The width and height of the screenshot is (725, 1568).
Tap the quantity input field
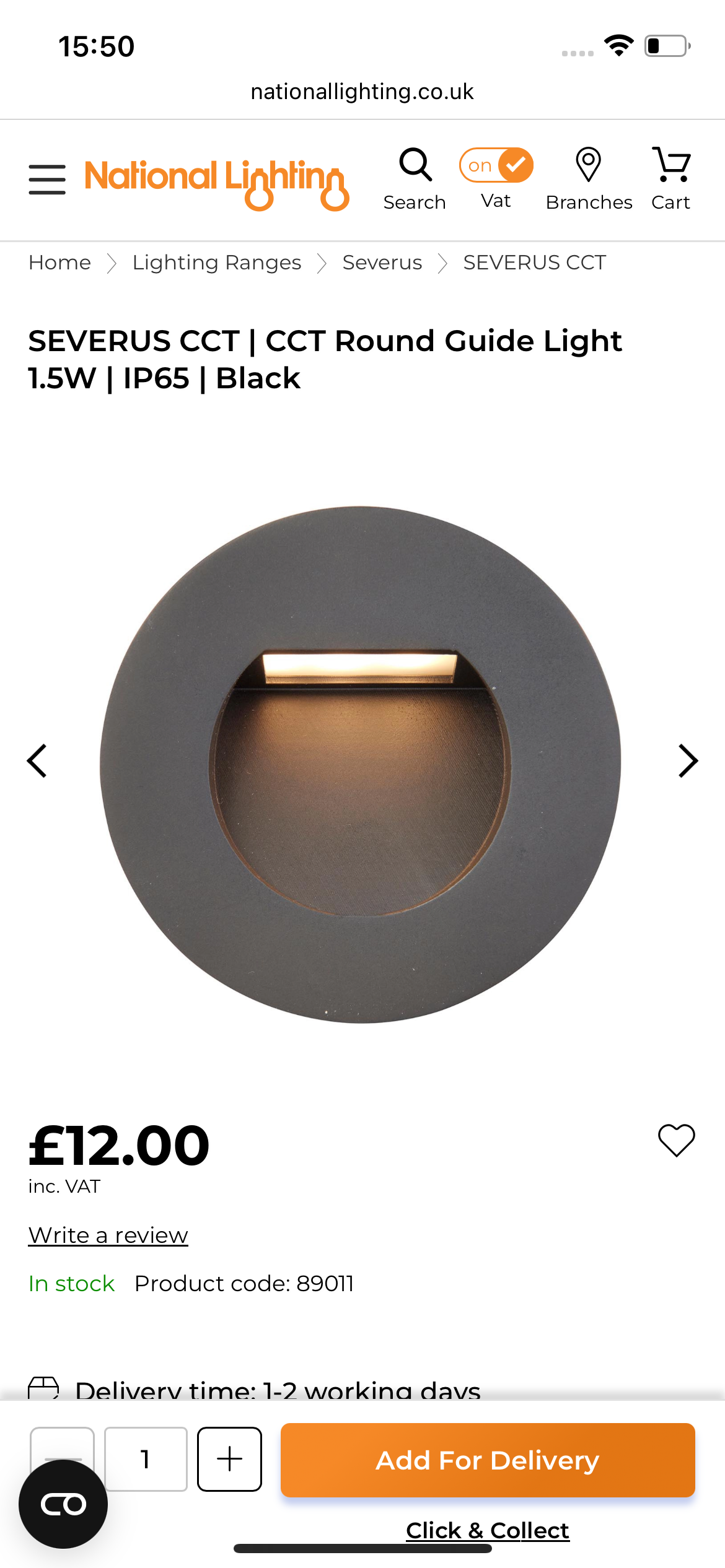click(146, 1459)
